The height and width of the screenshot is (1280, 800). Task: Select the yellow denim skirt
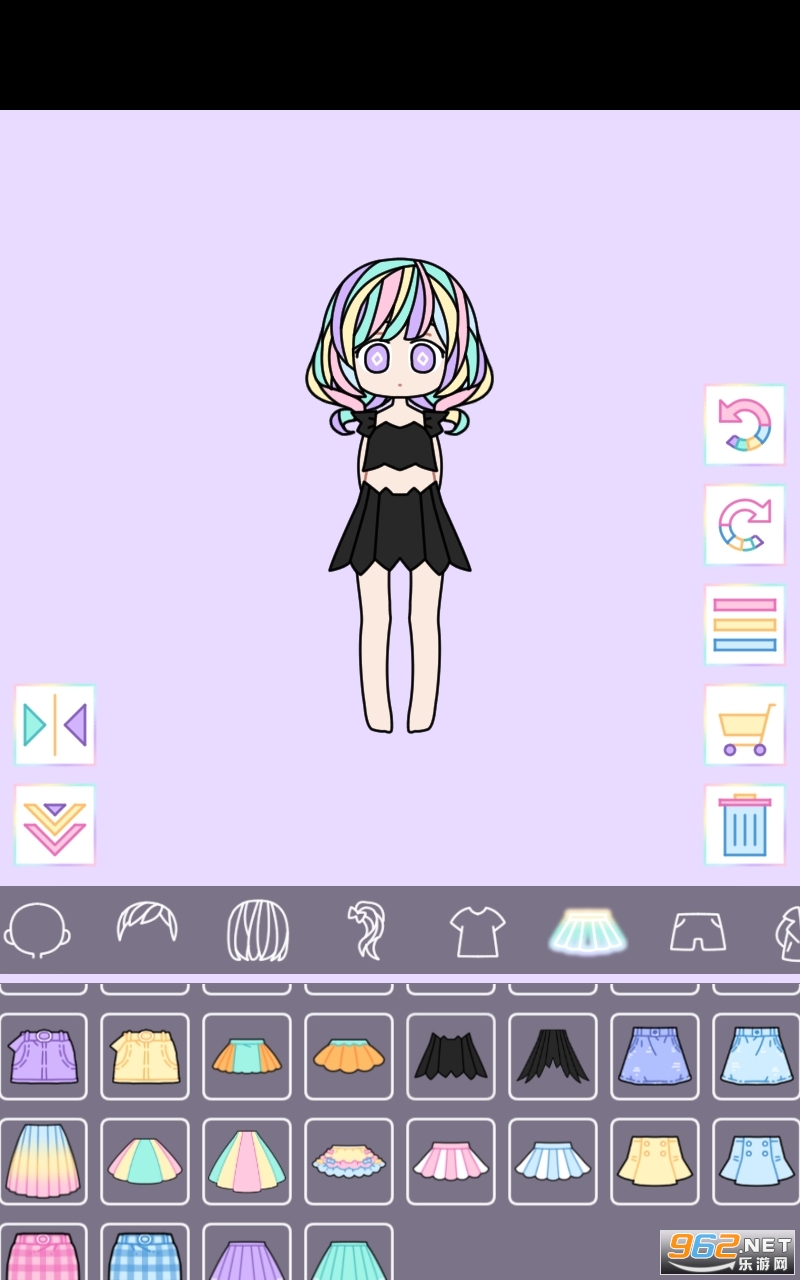[x=145, y=1056]
